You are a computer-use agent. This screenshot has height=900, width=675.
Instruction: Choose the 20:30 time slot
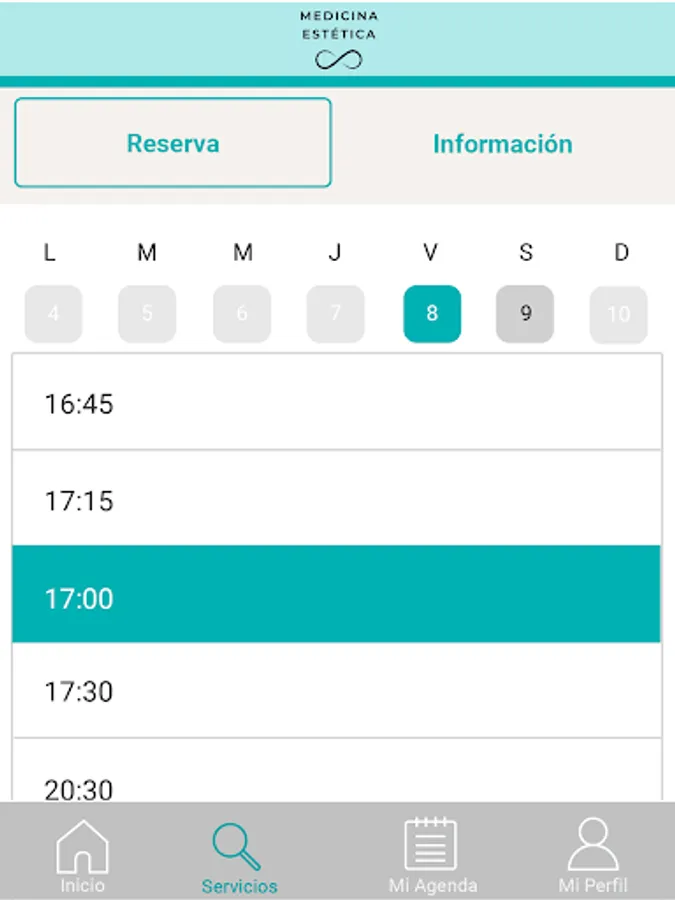click(336, 771)
